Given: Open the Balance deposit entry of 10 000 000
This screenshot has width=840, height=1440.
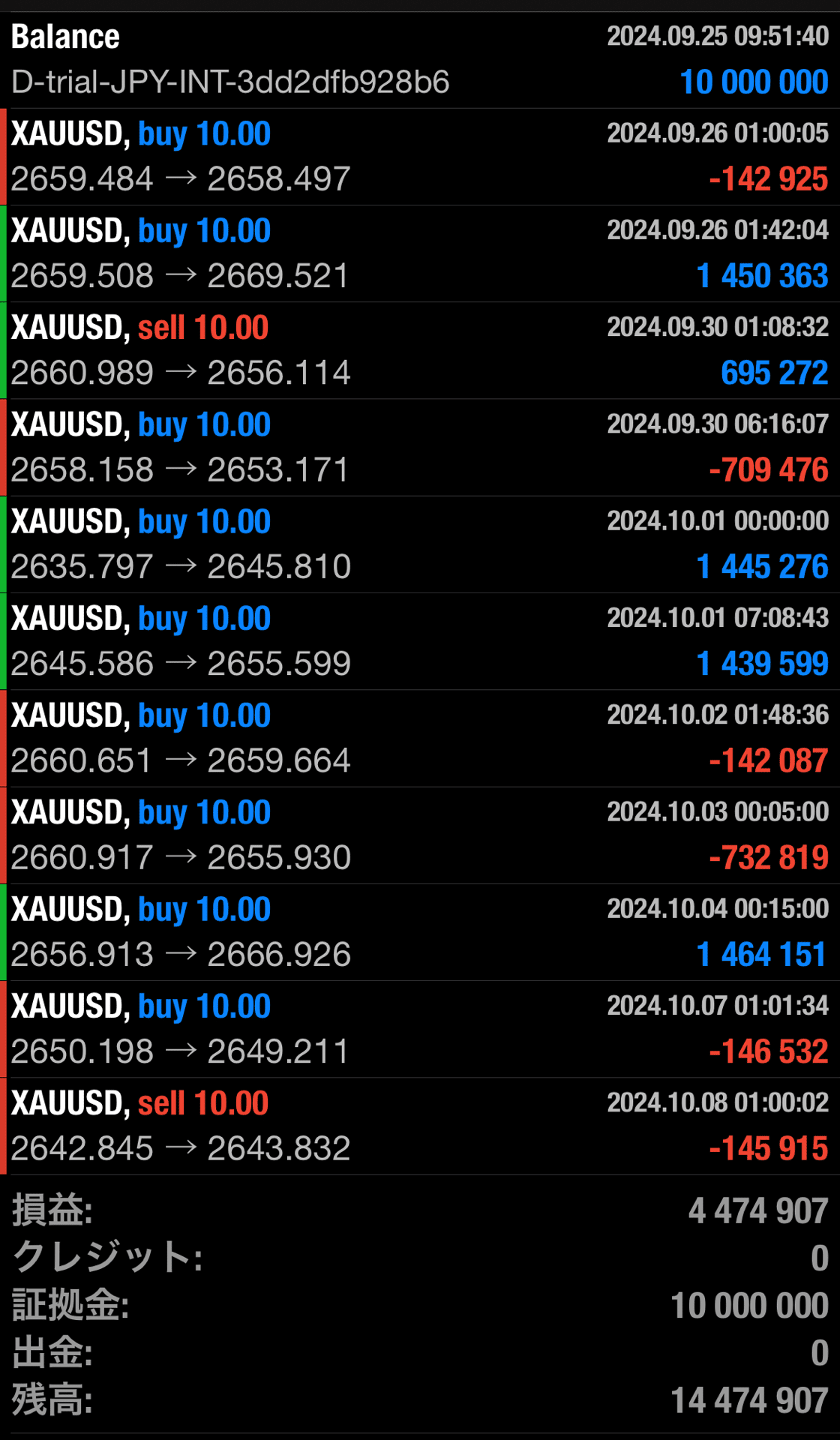Looking at the screenshot, I should point(420,60).
